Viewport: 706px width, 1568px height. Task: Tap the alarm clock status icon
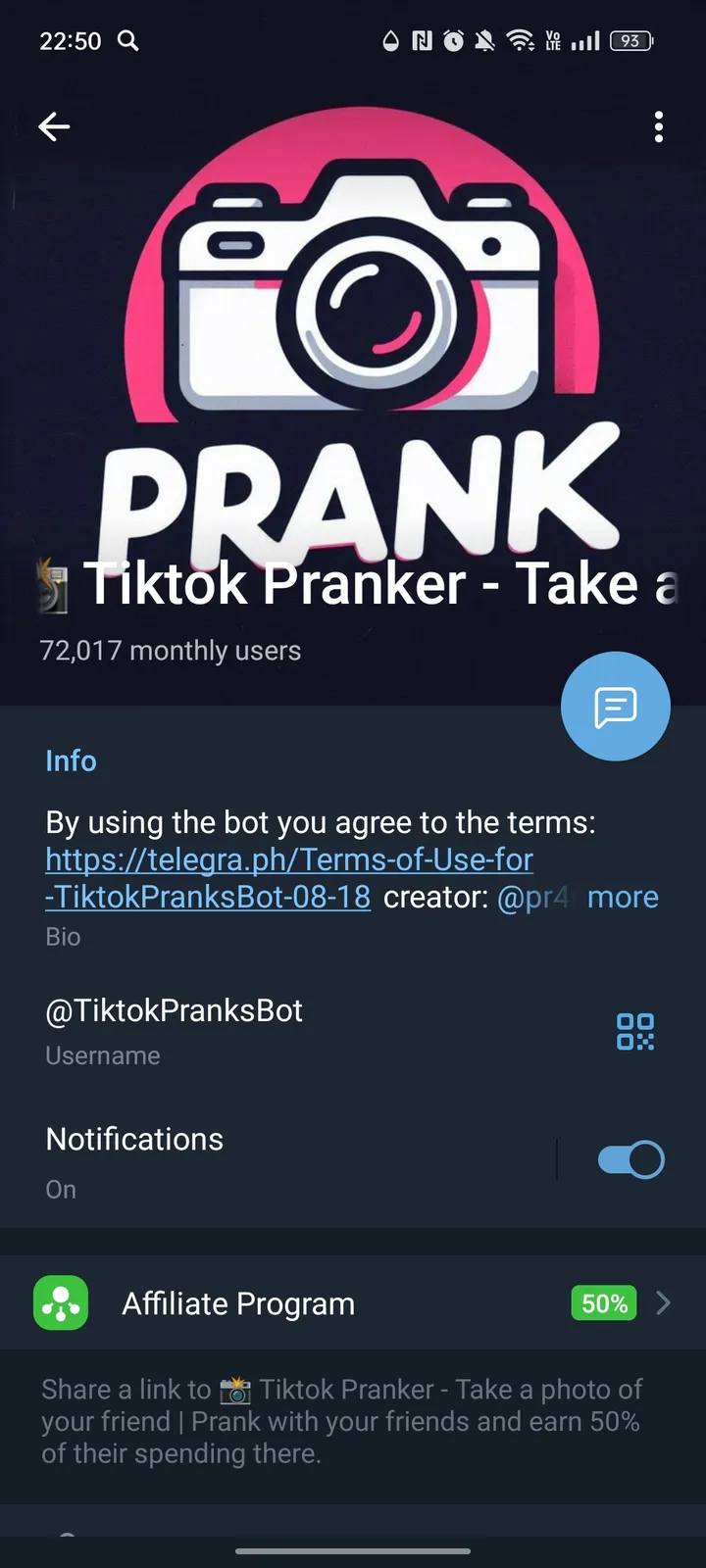tap(452, 41)
